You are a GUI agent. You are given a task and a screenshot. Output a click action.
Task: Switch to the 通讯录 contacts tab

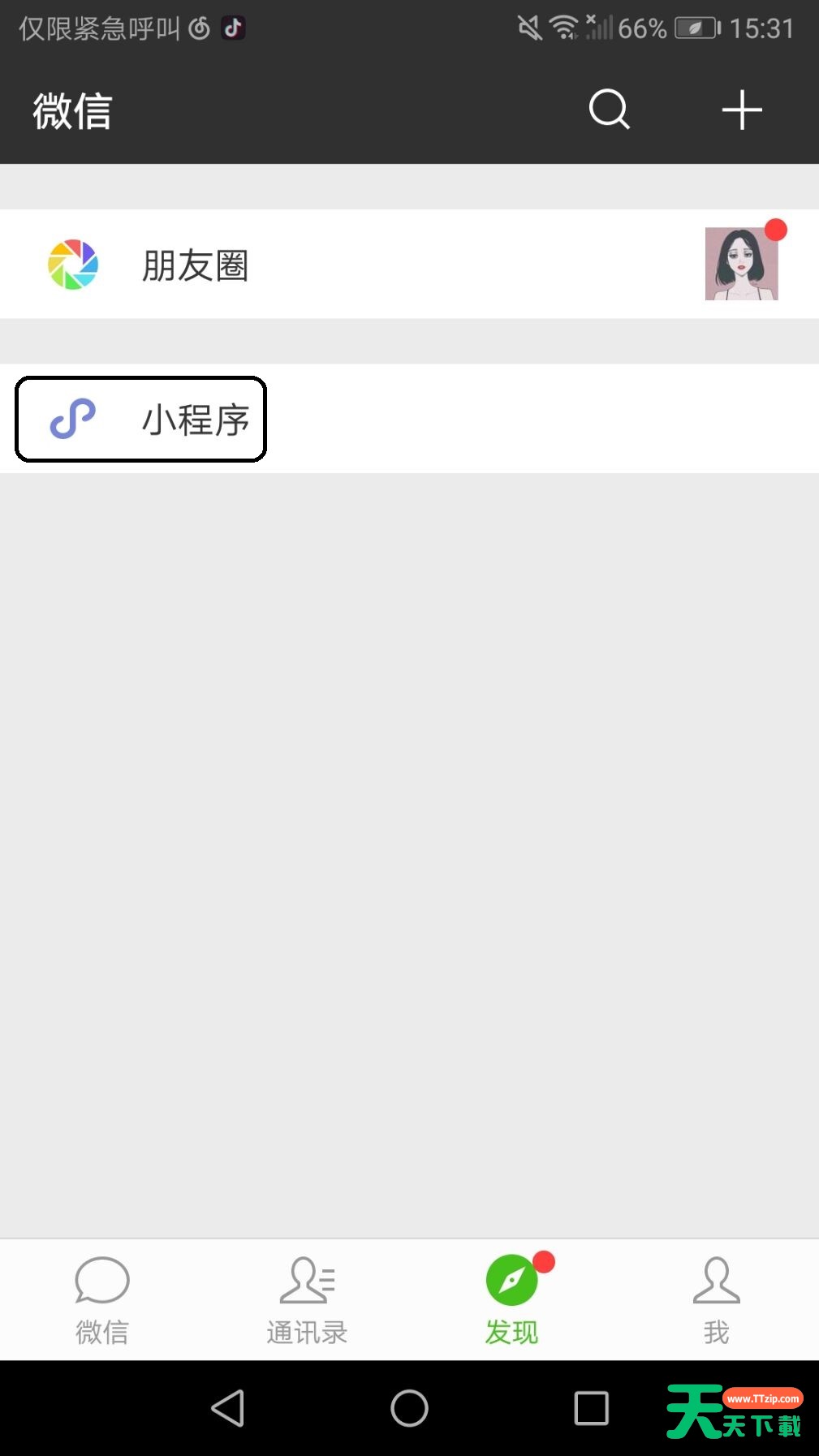(307, 1300)
